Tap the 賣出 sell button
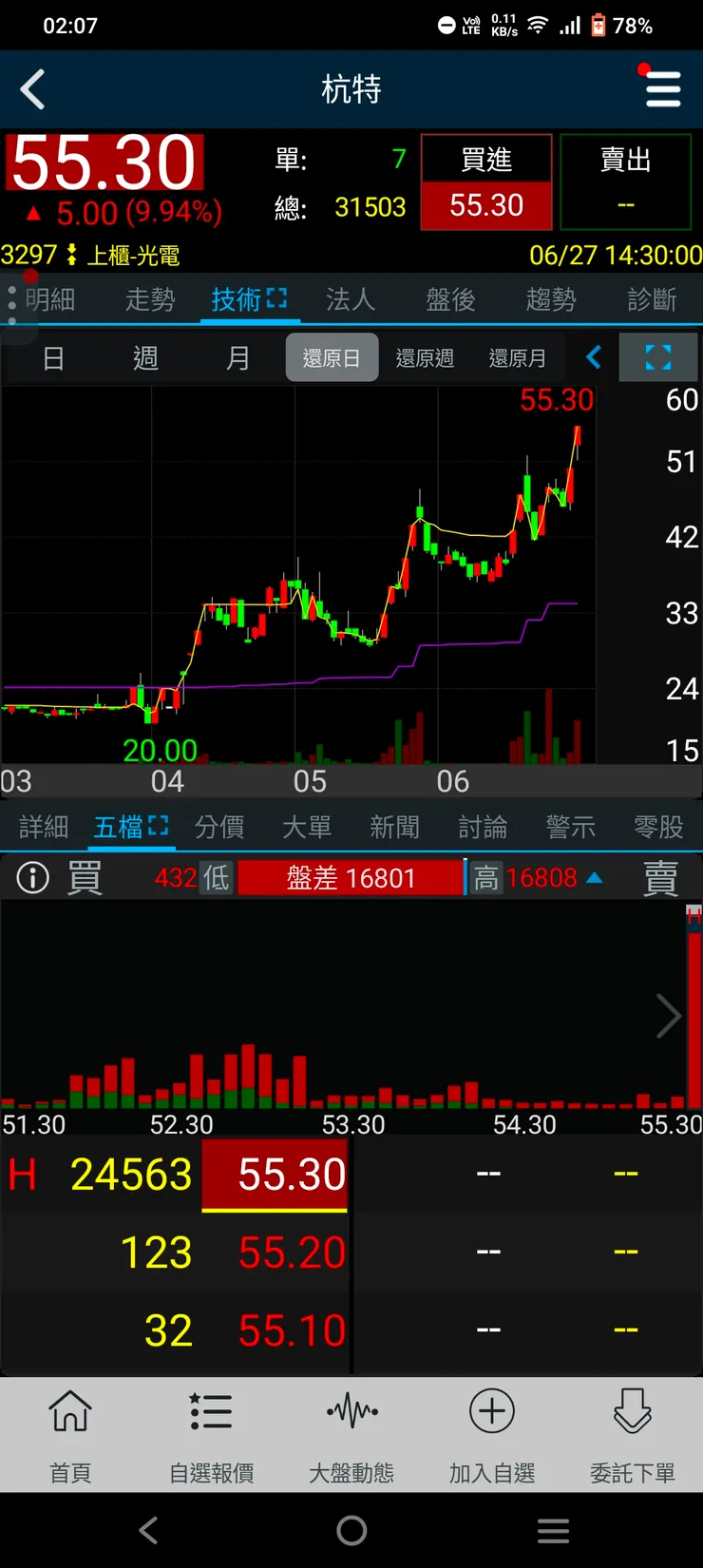The width and height of the screenshot is (703, 1568). tap(625, 182)
